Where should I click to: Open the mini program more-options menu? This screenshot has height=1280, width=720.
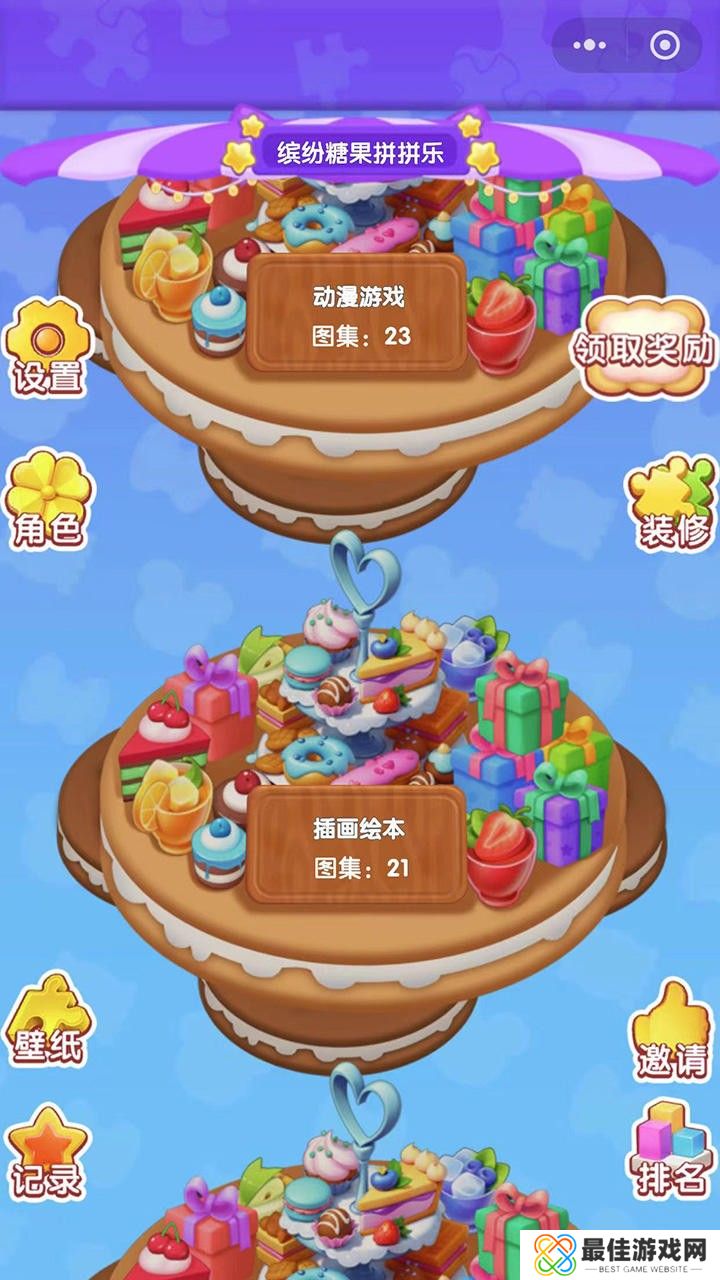589,45
